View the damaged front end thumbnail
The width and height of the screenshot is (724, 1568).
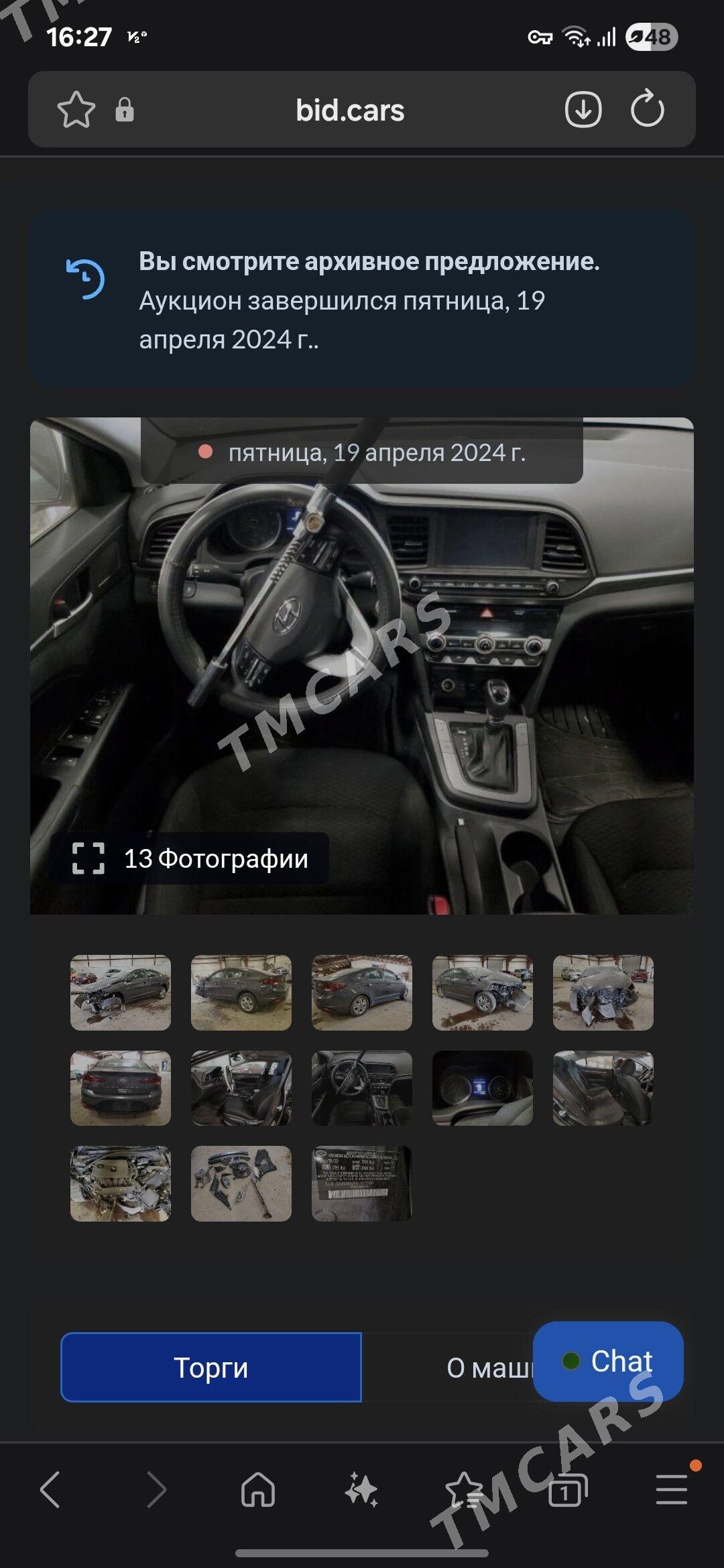(603, 992)
